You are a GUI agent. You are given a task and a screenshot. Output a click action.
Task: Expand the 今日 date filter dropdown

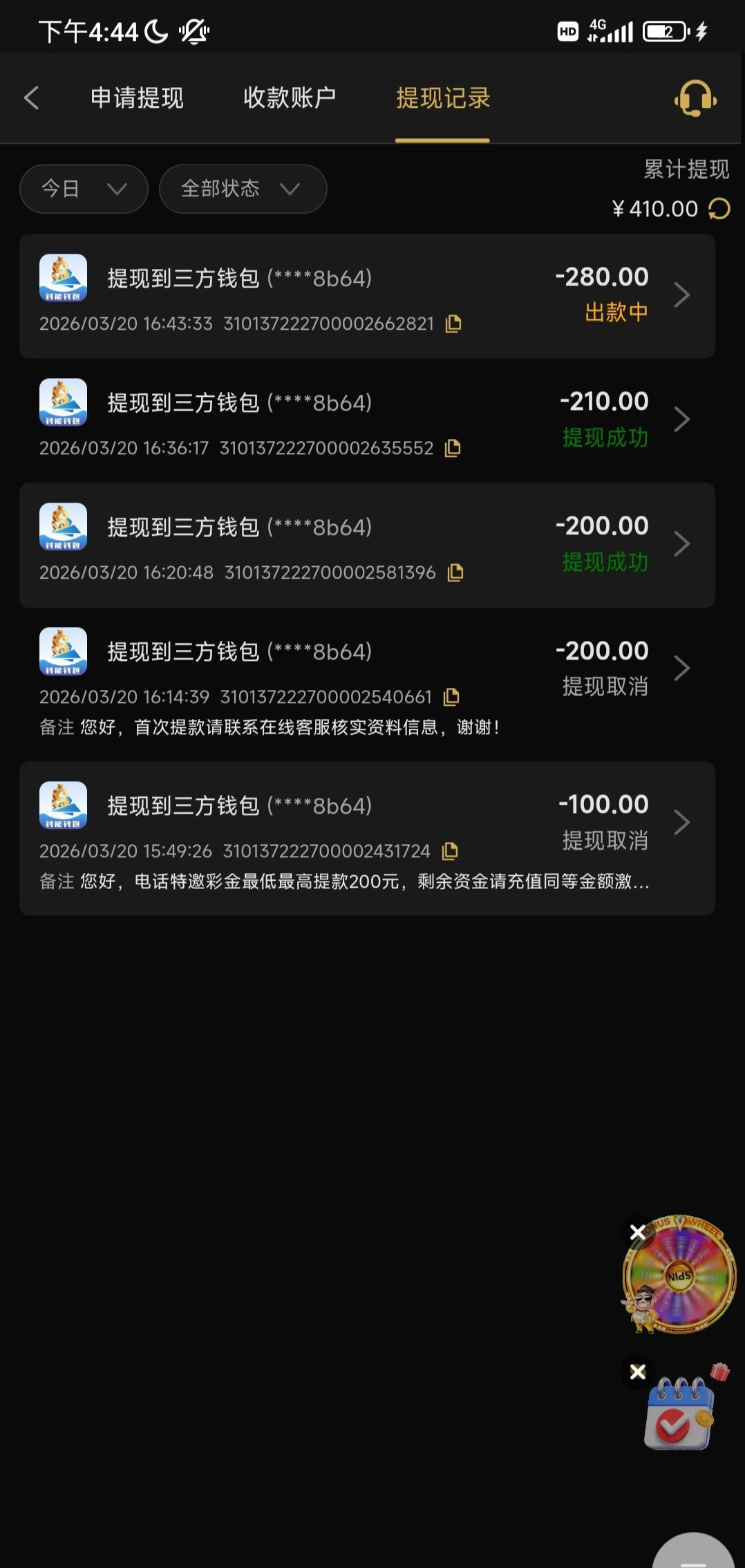84,189
